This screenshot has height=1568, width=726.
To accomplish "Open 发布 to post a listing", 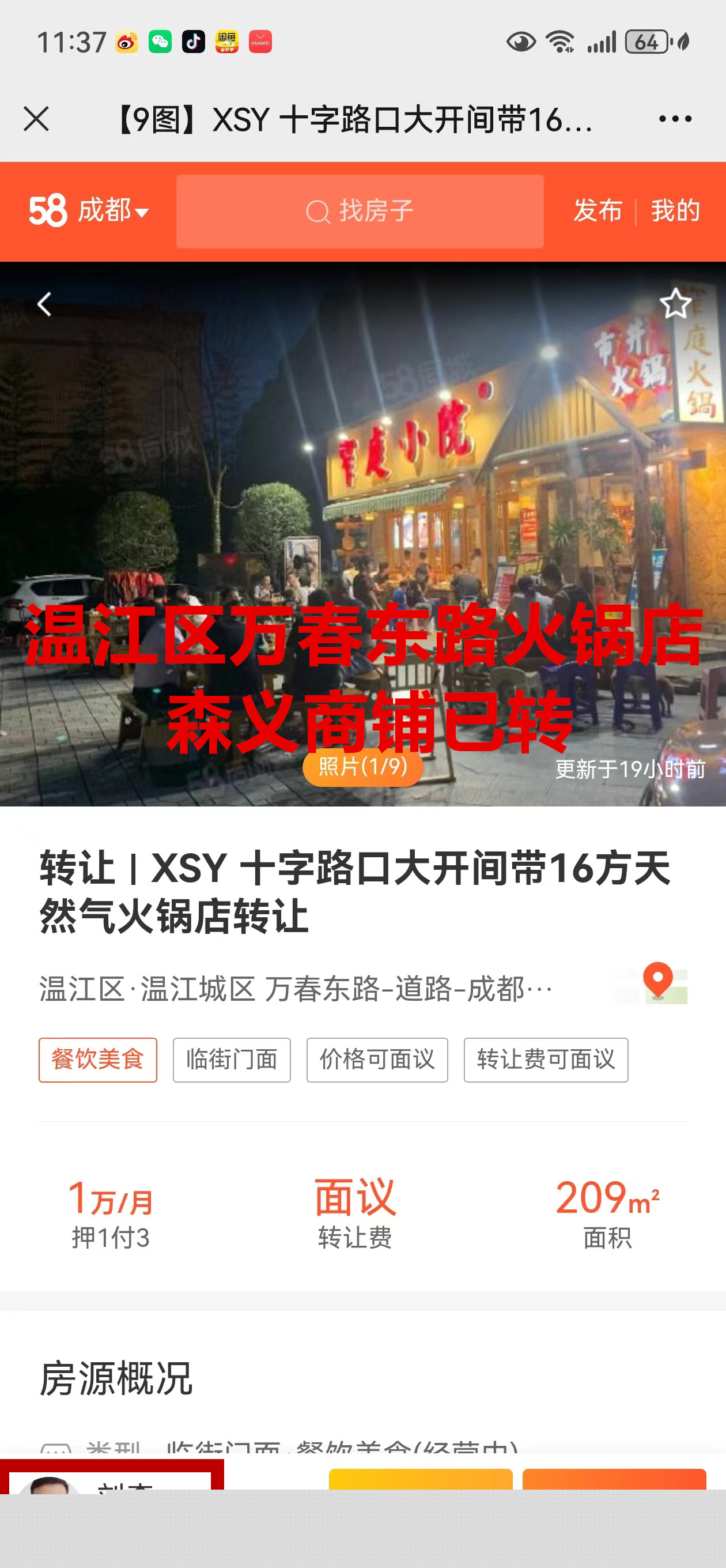I will point(597,211).
